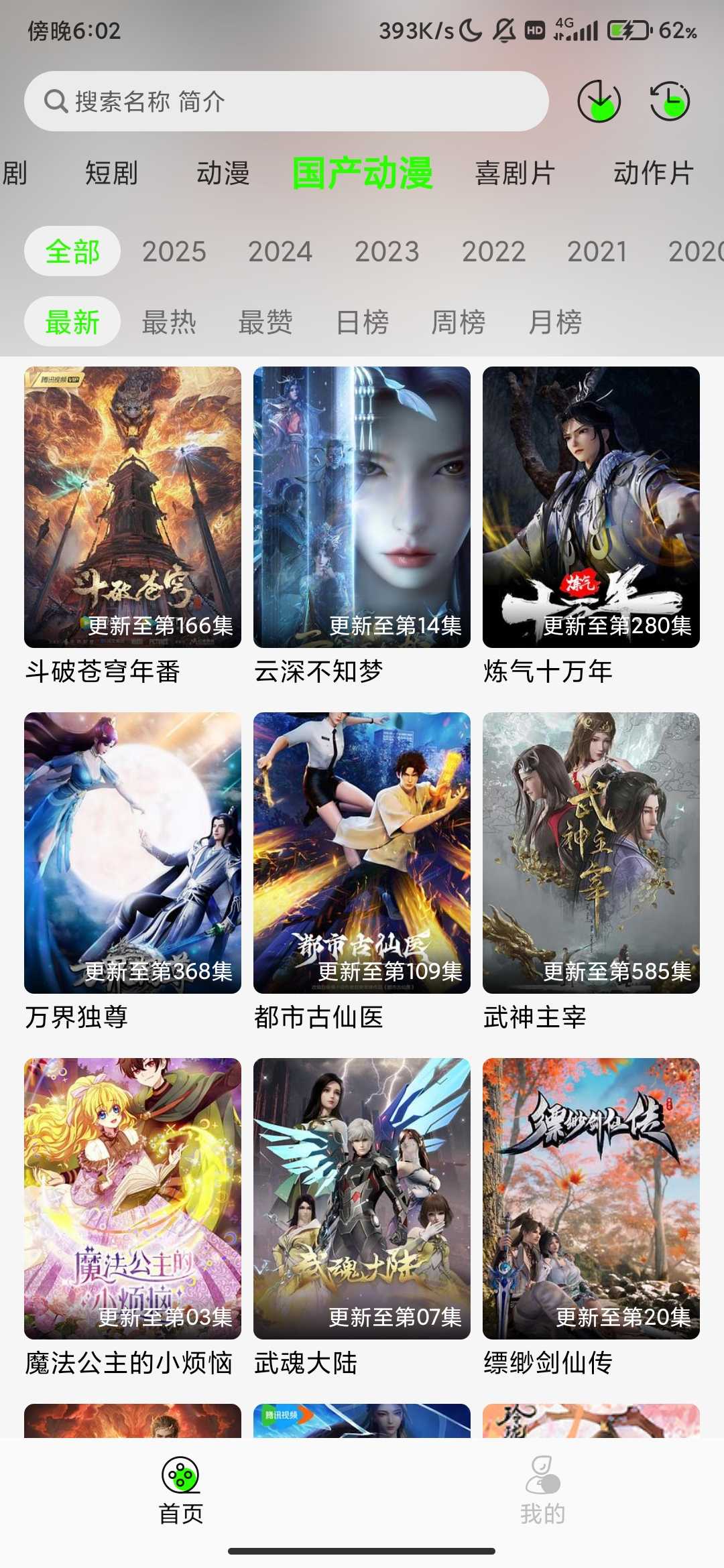Open the search box for titles

point(286,102)
